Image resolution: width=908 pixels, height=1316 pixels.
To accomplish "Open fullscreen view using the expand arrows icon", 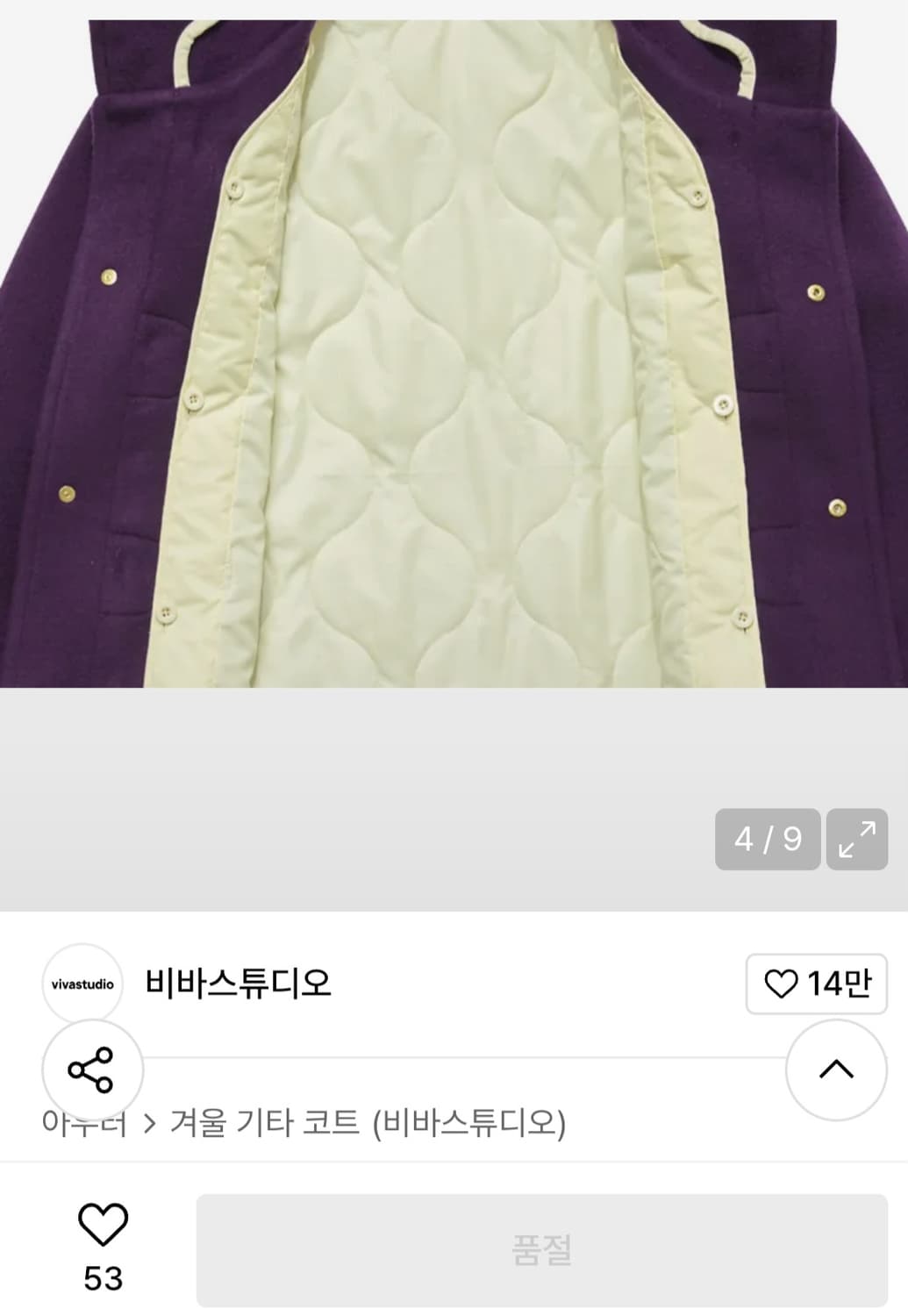I will pos(857,840).
